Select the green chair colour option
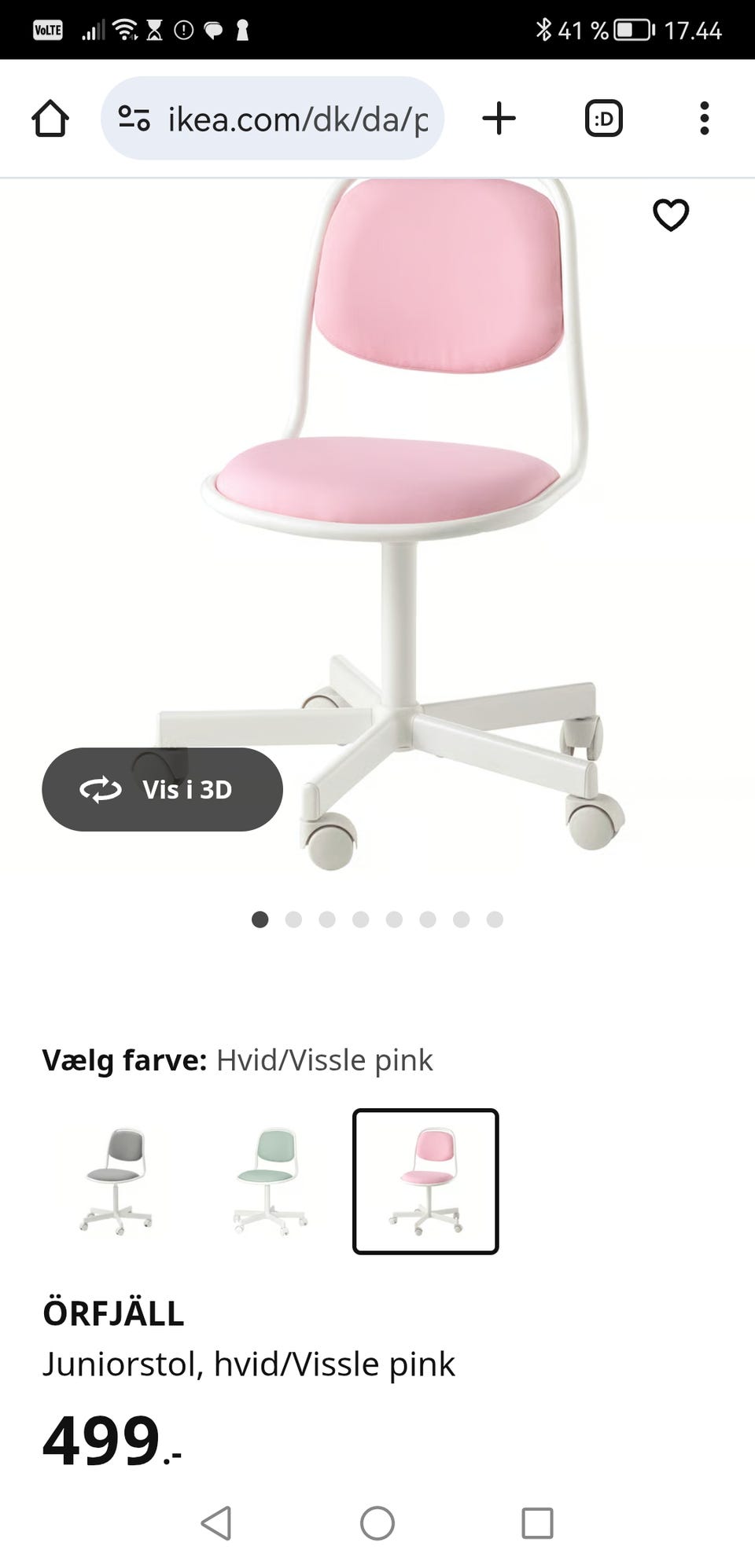Screen dimensions: 755x1568 pyautogui.click(x=271, y=1181)
